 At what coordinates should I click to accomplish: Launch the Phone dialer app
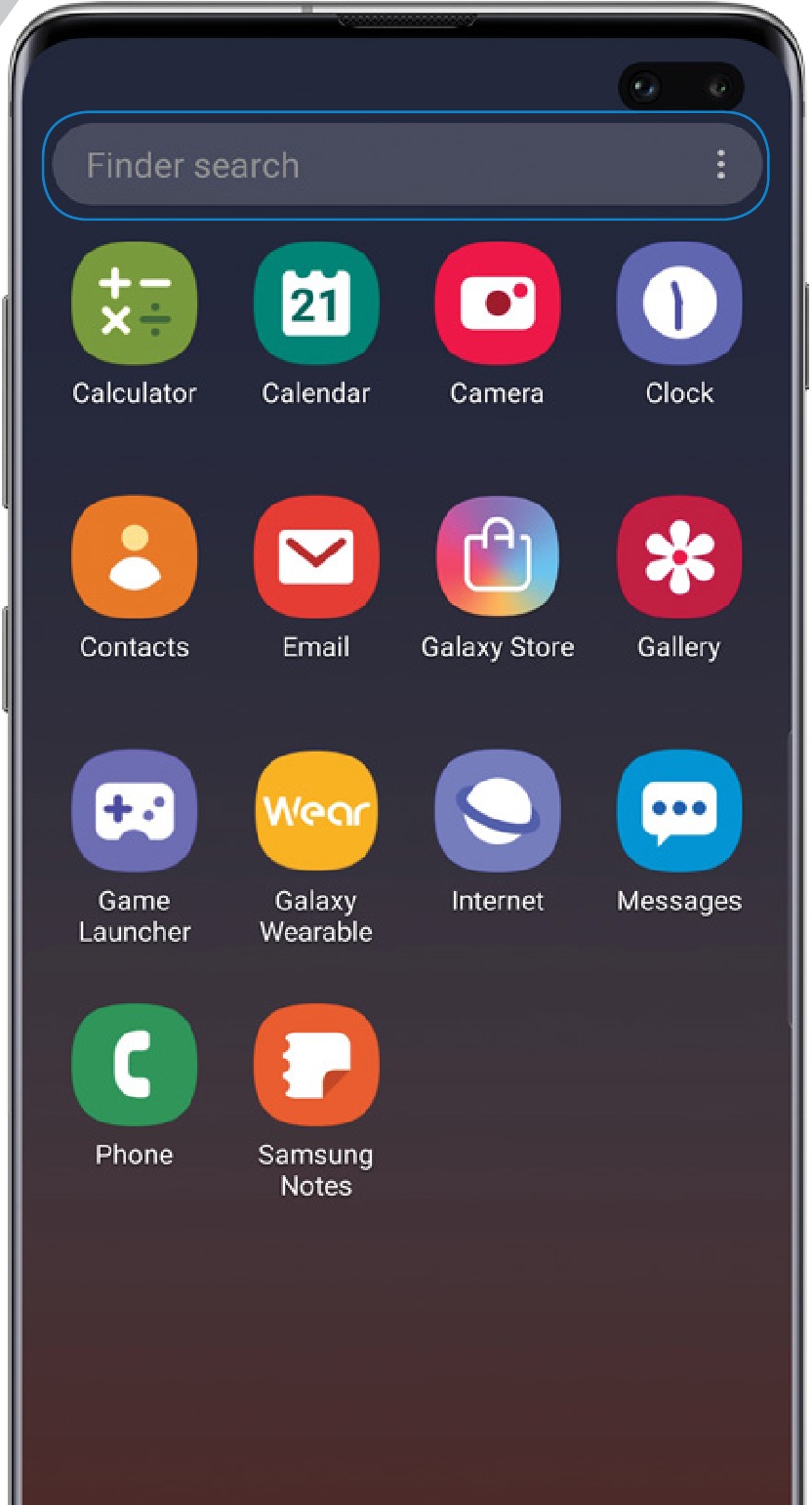point(135,1066)
